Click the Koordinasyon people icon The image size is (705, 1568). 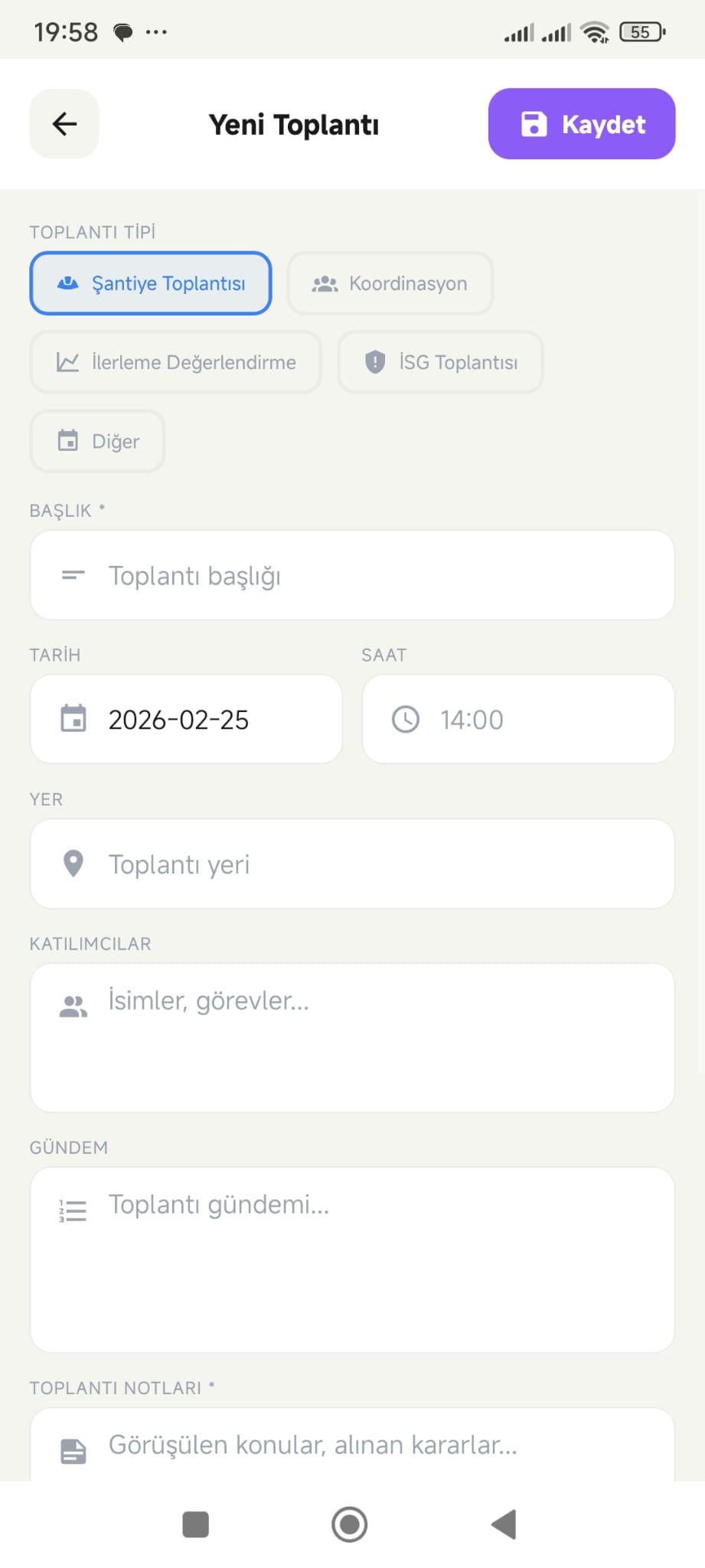(324, 283)
